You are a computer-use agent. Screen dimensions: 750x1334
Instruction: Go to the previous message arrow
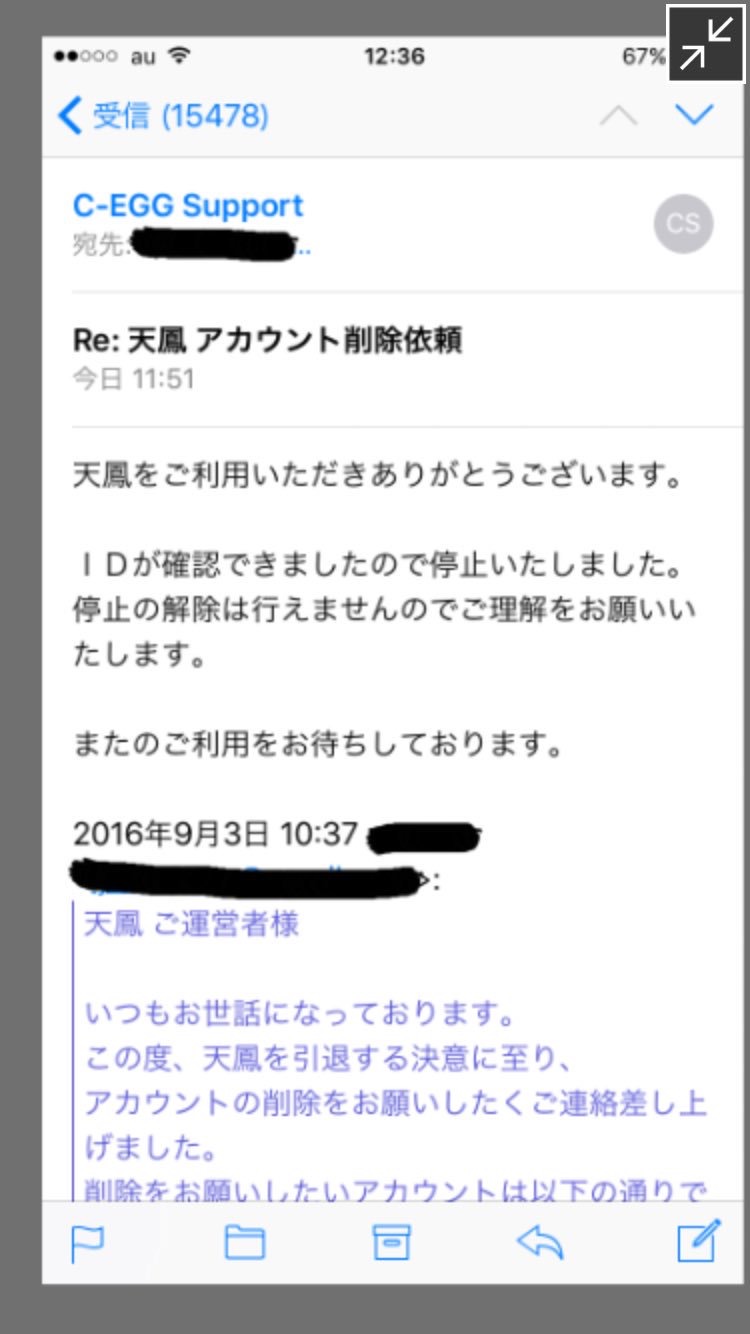[x=618, y=116]
